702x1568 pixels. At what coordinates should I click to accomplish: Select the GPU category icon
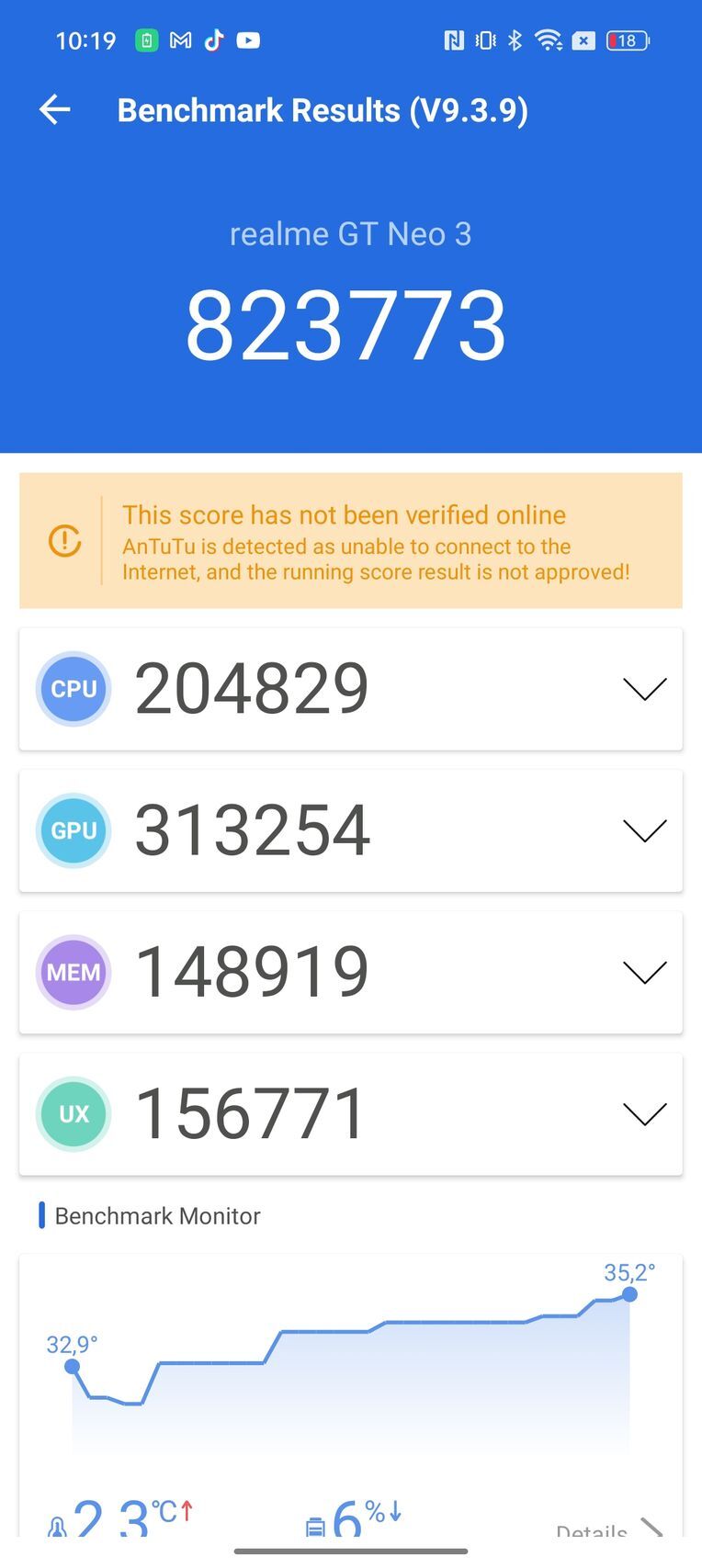tap(74, 830)
